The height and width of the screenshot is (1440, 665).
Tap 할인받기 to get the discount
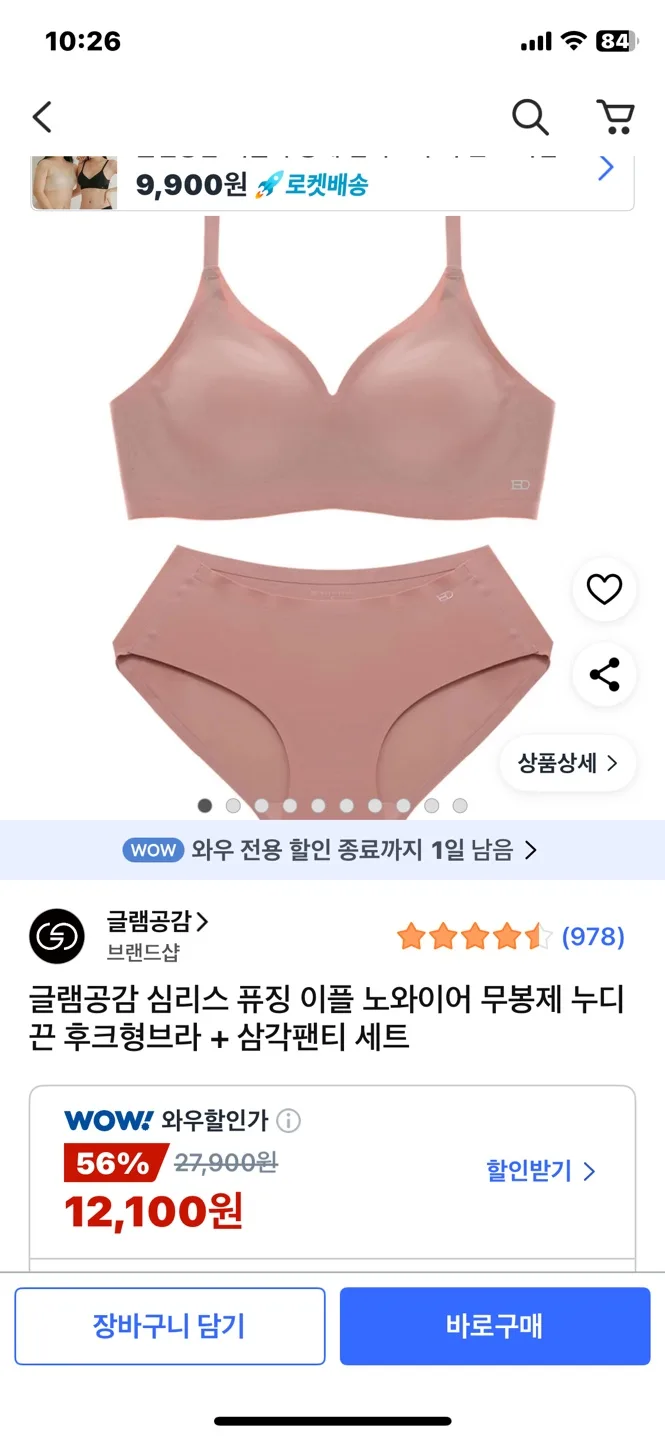540,1171
